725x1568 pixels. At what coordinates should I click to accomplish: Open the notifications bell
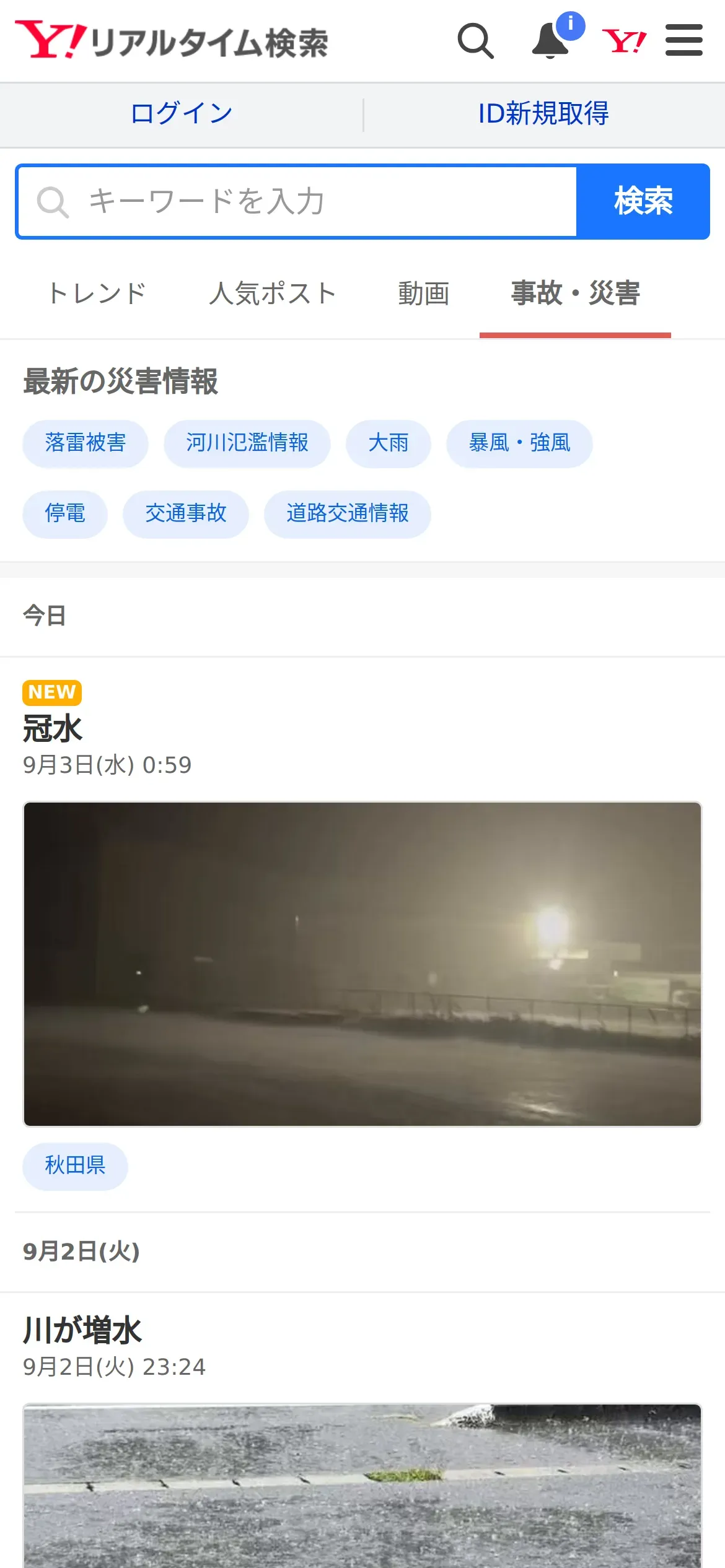point(551,41)
